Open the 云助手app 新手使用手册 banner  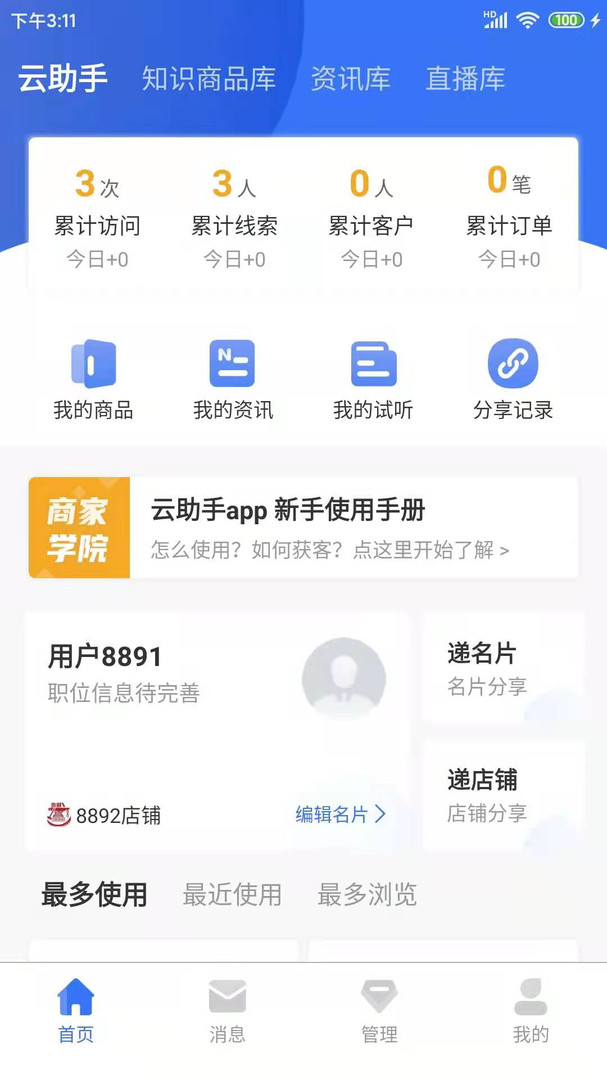coord(302,528)
